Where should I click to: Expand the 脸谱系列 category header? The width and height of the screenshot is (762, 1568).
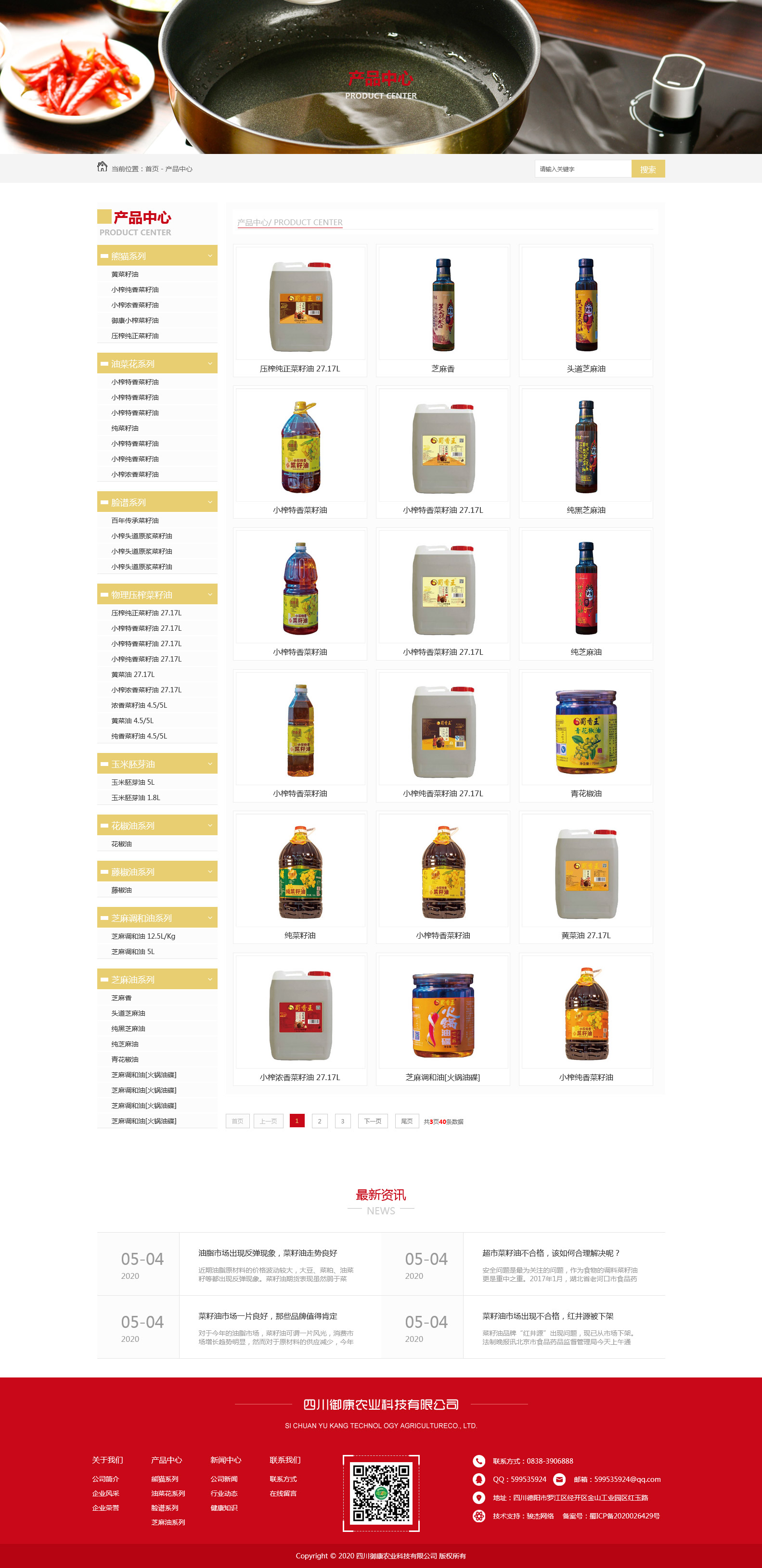point(157,502)
